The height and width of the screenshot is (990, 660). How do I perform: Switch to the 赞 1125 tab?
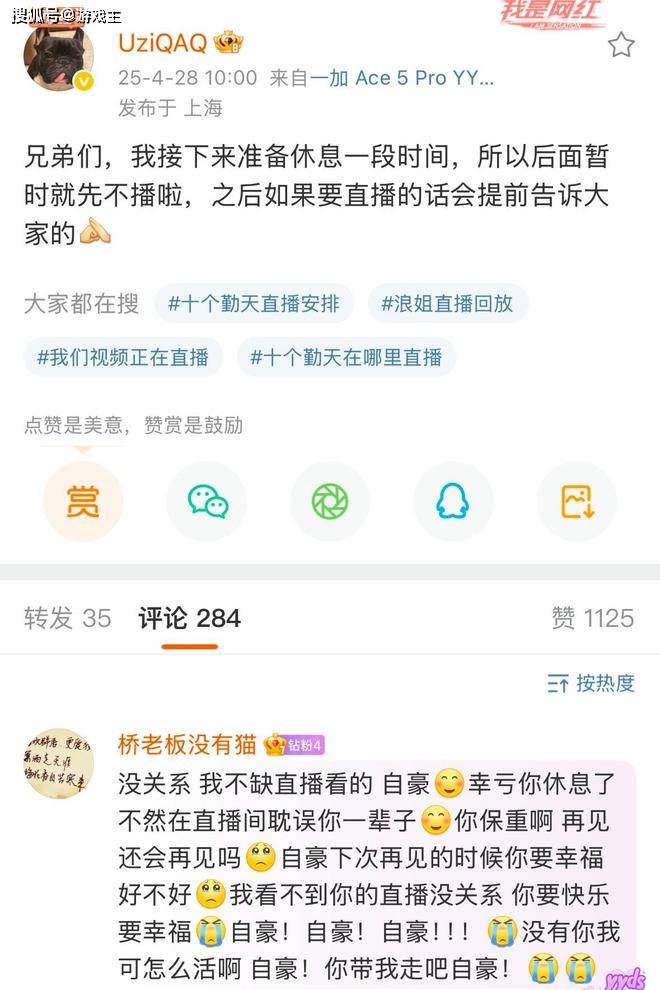pyautogui.click(x=592, y=618)
